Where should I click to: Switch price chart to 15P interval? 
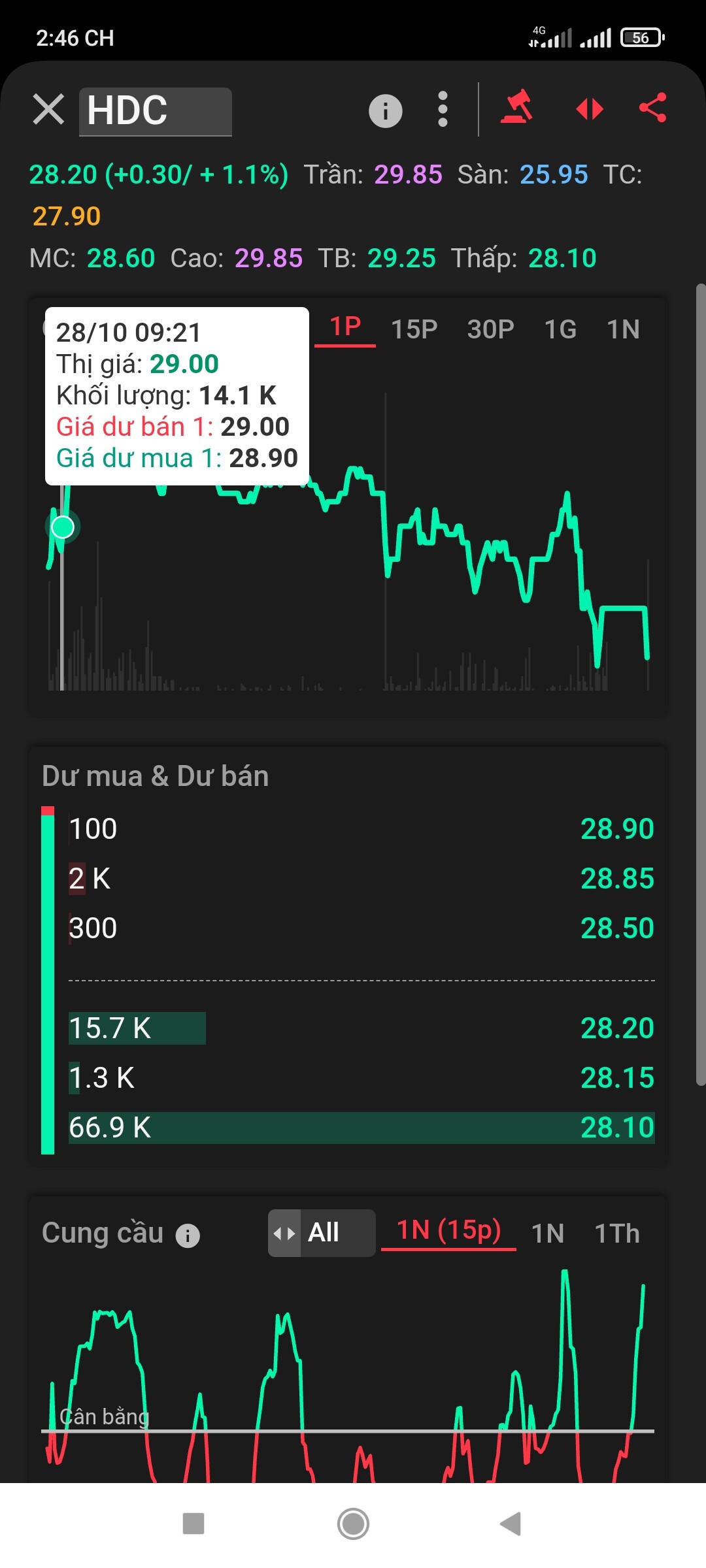point(414,329)
